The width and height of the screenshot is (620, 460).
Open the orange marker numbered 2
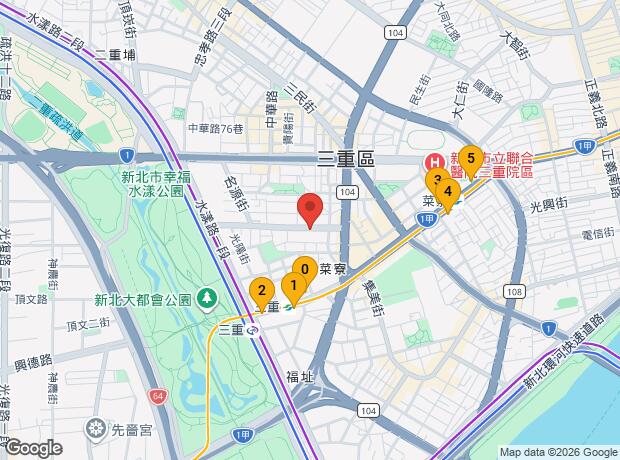(x=262, y=293)
